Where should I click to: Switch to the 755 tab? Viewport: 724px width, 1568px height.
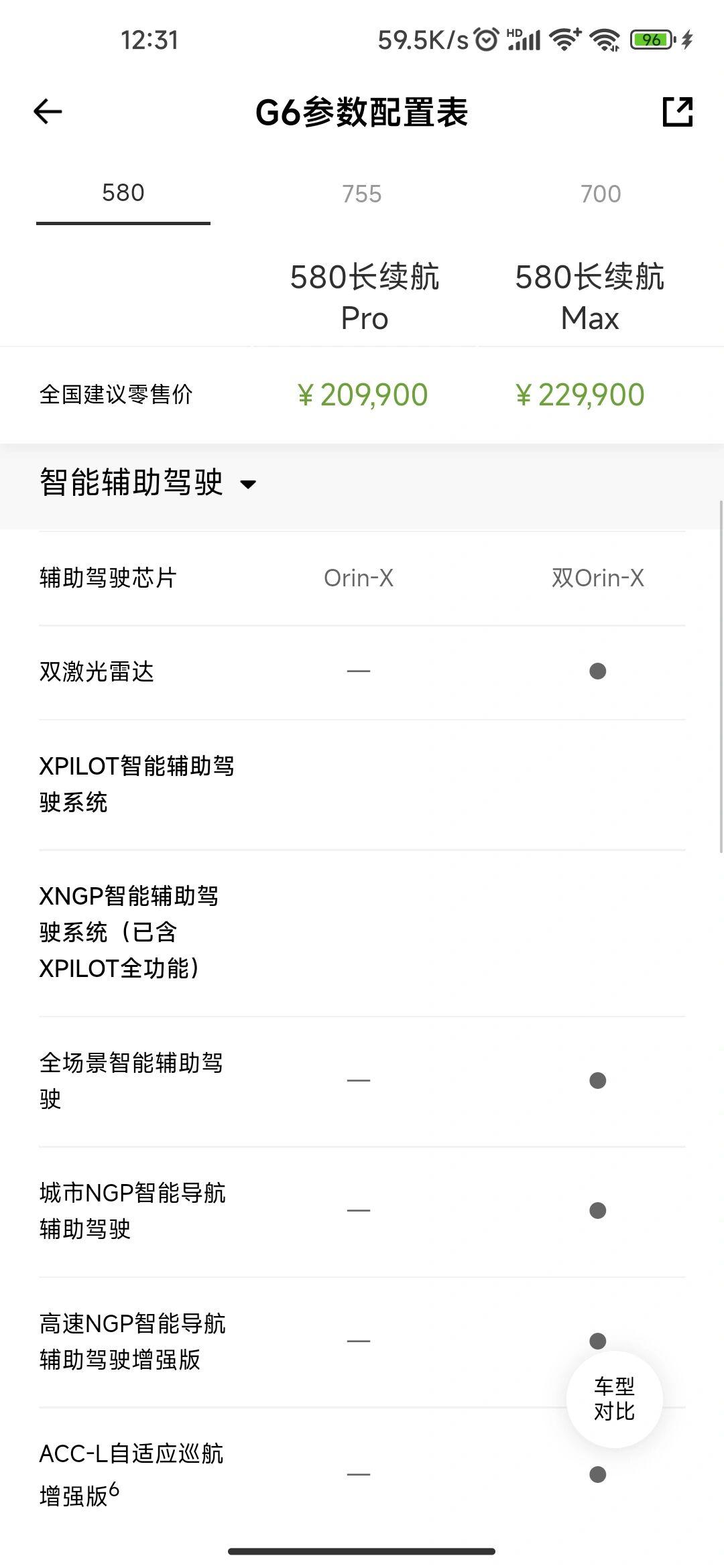362,194
